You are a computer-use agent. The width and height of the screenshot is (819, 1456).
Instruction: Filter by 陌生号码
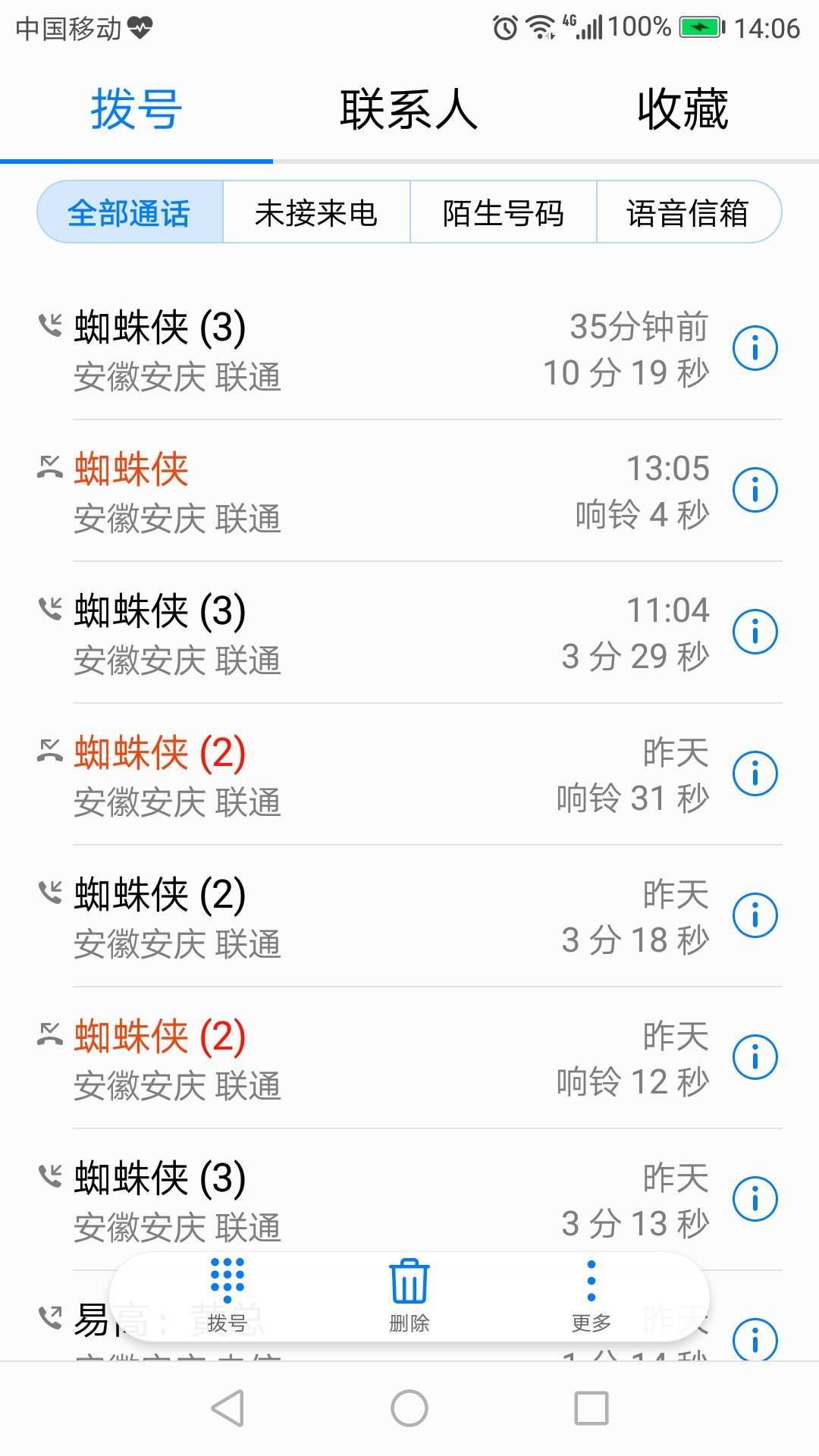pyautogui.click(x=503, y=213)
